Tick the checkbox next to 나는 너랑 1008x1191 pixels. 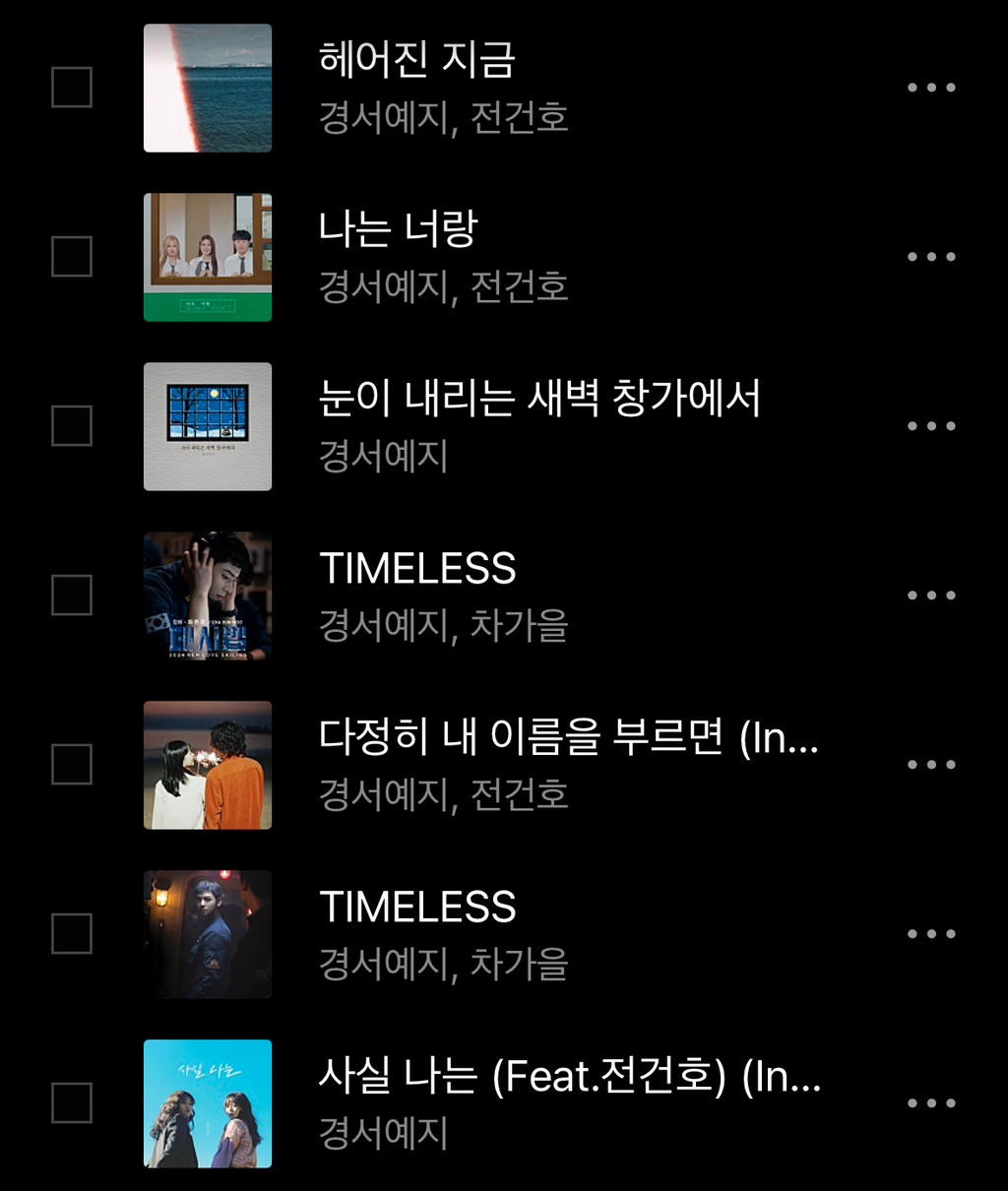point(72,257)
